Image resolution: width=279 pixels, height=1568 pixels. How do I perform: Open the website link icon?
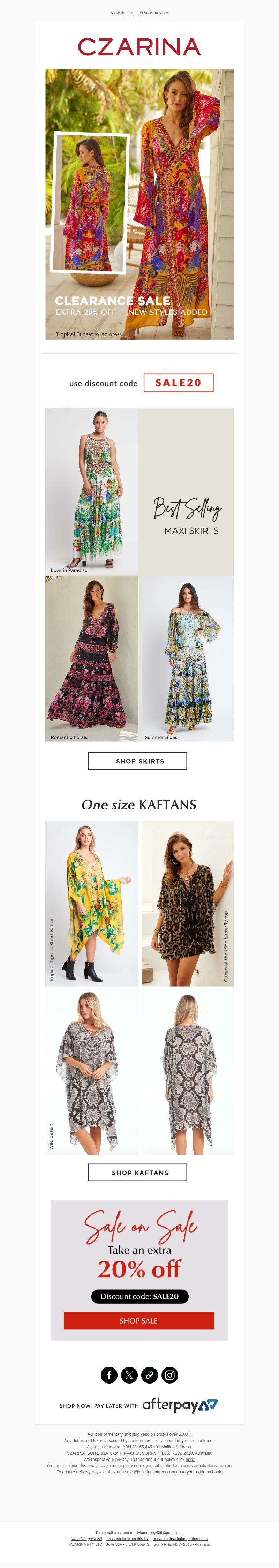click(149, 1374)
